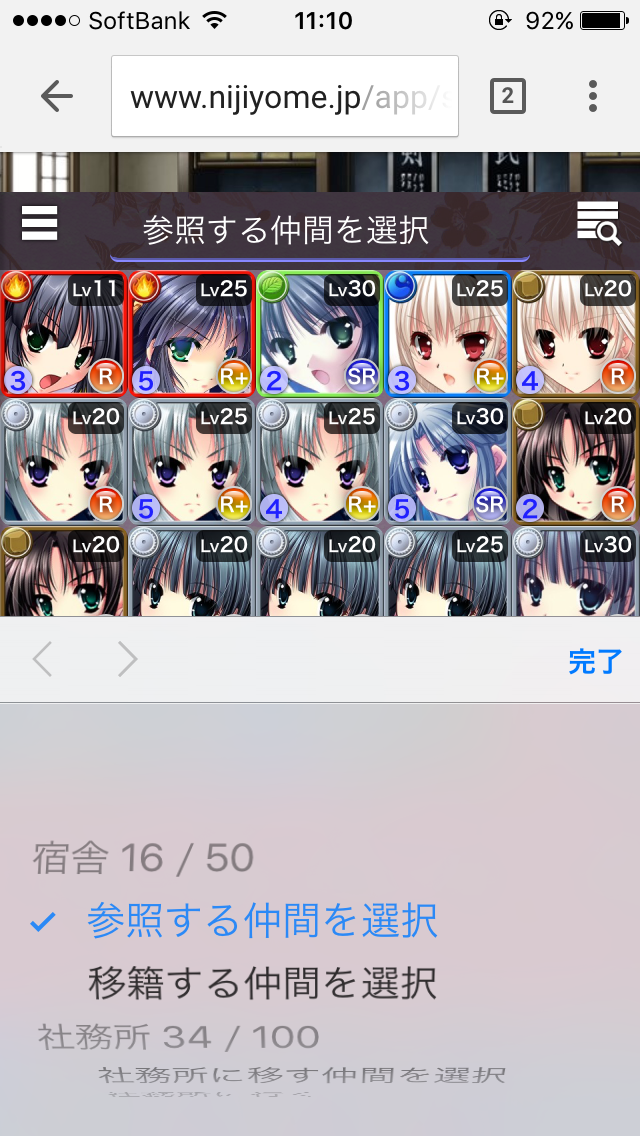Go back with the browser arrow
Image resolution: width=640 pixels, height=1136 pixels.
pyautogui.click(x=57, y=96)
